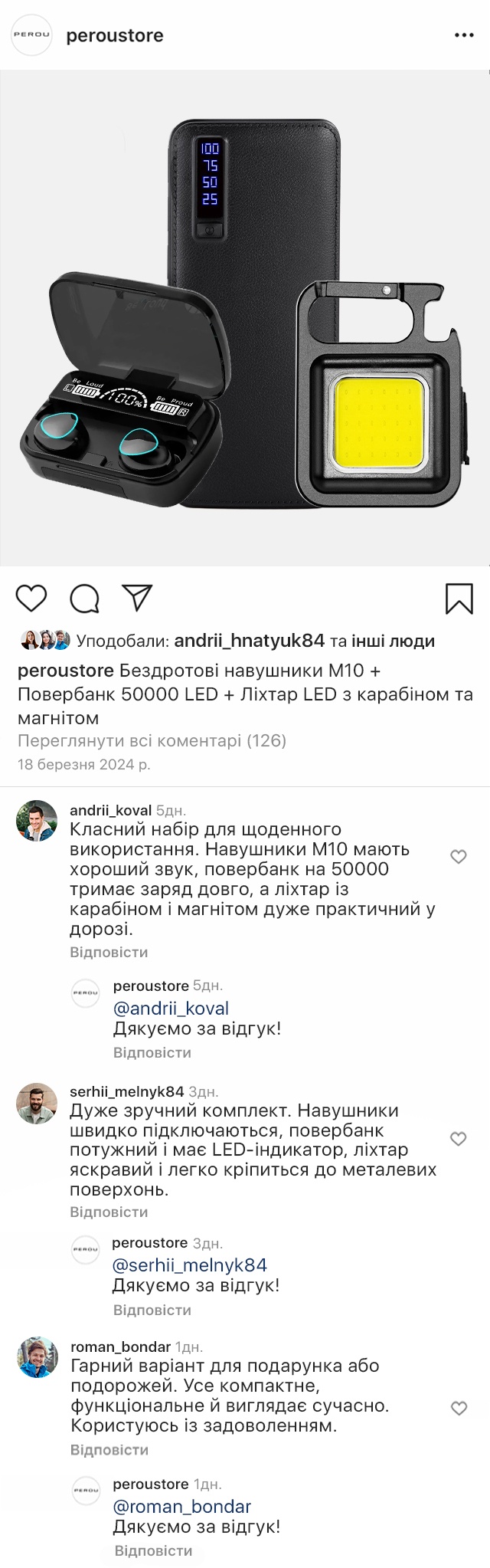This screenshot has height=1568, width=490.
Task: Open the @roman_bondar mention link
Action: [181, 1507]
